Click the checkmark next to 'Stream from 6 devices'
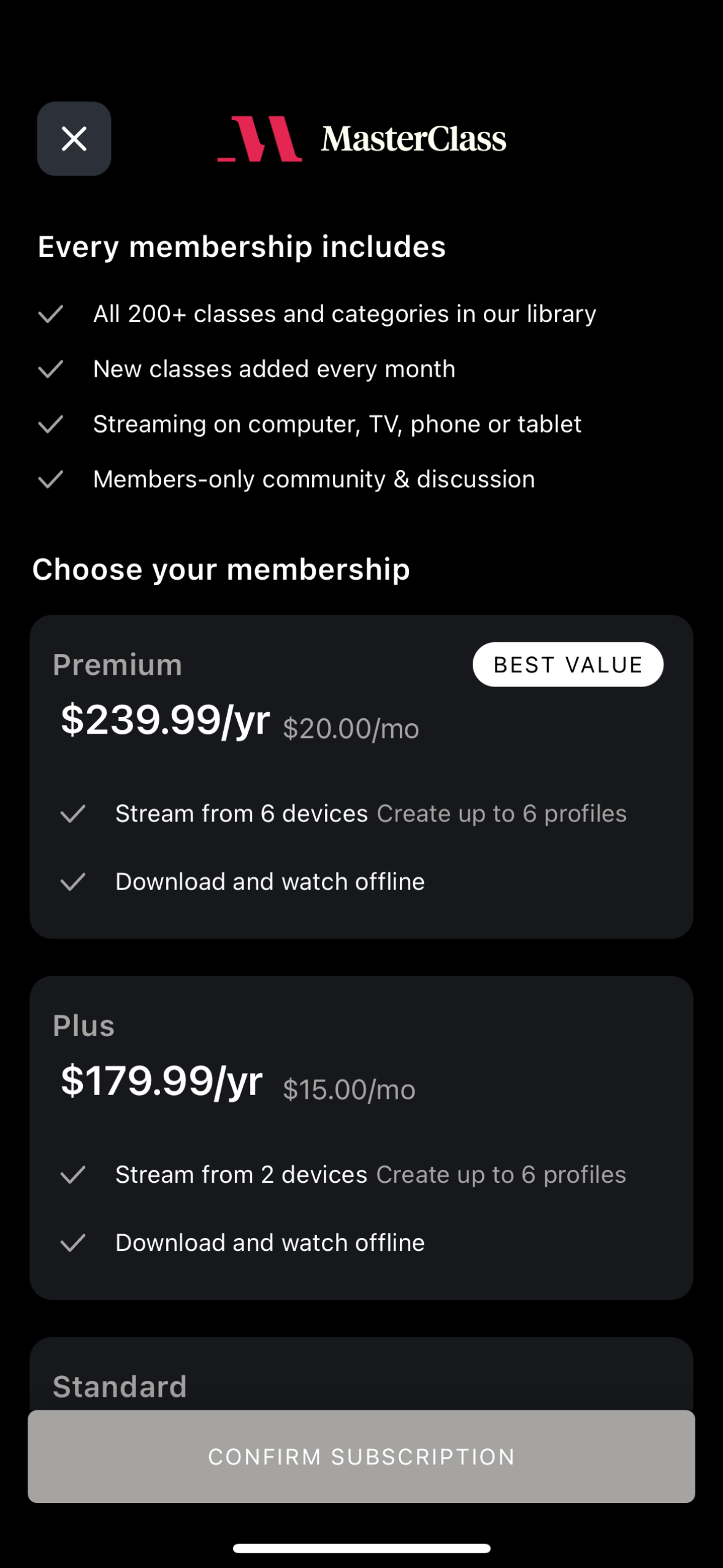723x1568 pixels. (x=74, y=813)
